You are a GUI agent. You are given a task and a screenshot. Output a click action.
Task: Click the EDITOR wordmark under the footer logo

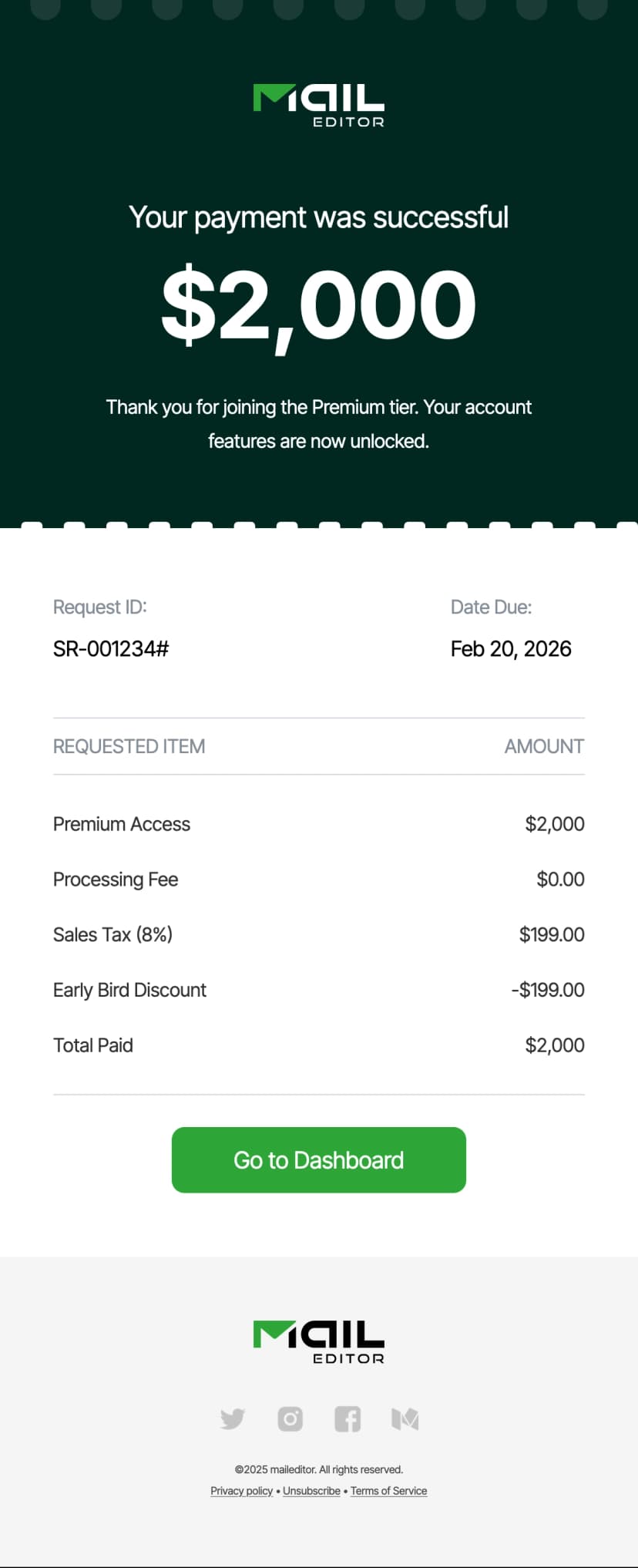[348, 1359]
